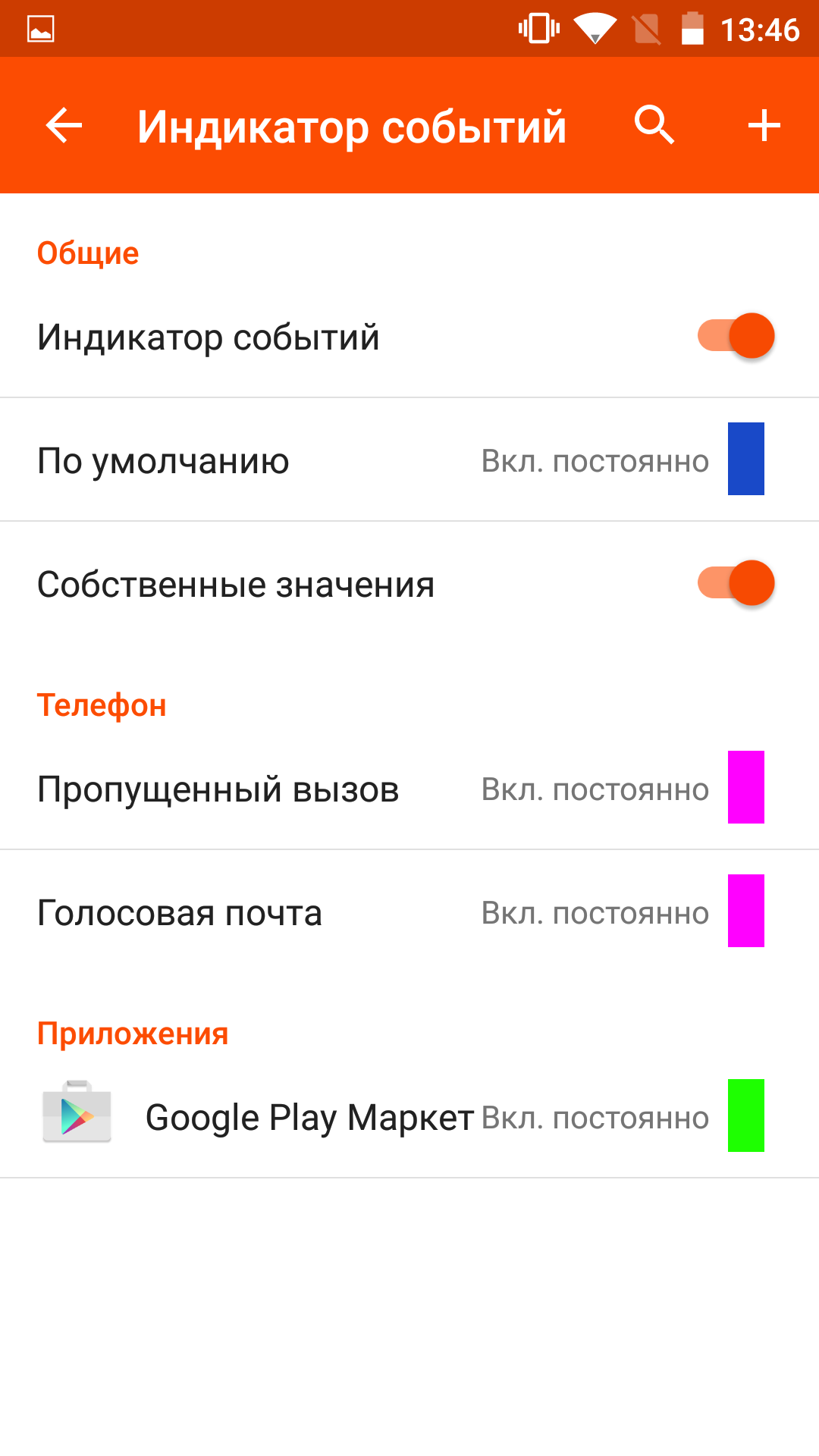Add a new app with plus icon
Screen dimensions: 819x1456
764,125
